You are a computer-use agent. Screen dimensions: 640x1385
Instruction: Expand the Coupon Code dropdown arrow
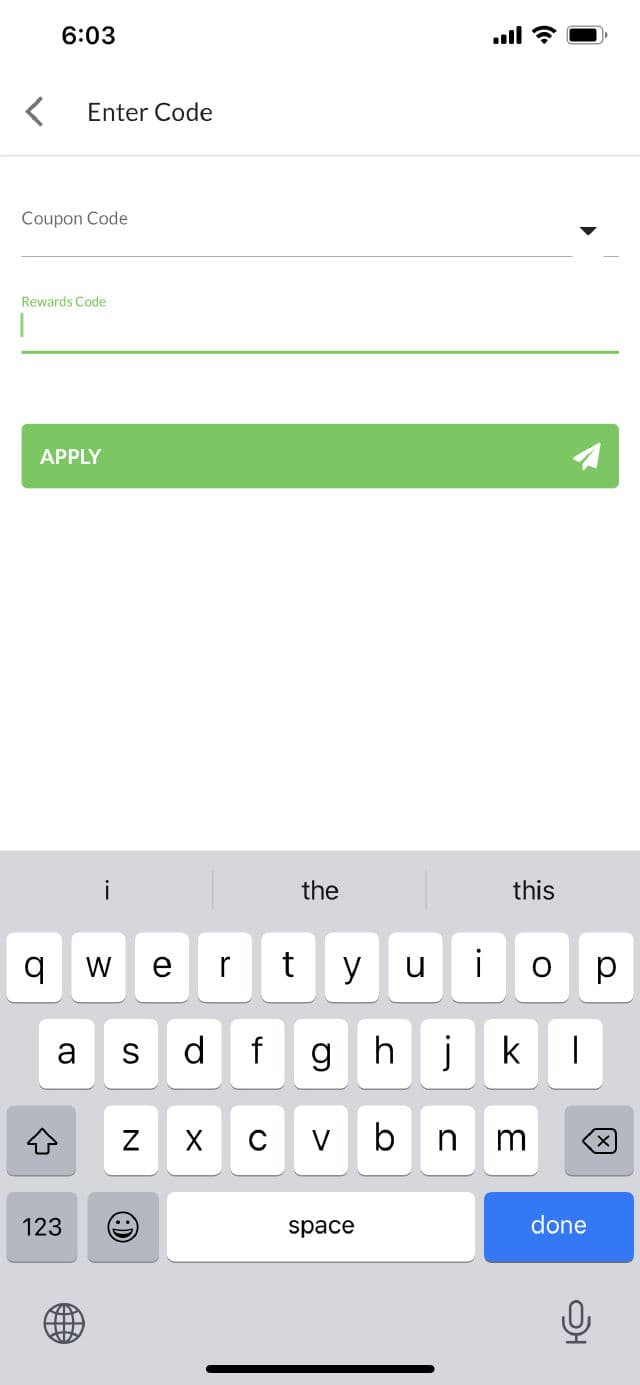coord(588,231)
